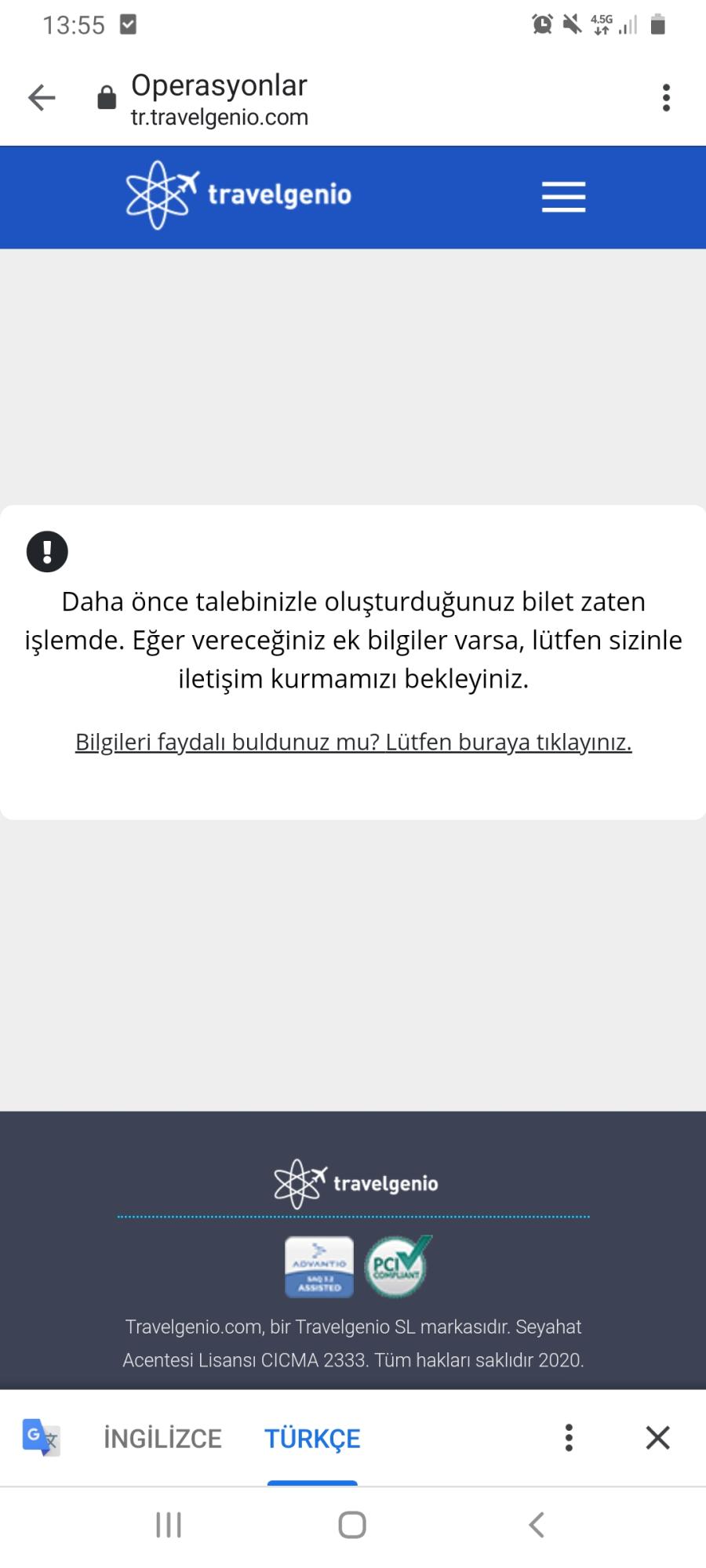Tap the Travelgenio logo in the header
This screenshot has width=706, height=1568.
point(238,194)
